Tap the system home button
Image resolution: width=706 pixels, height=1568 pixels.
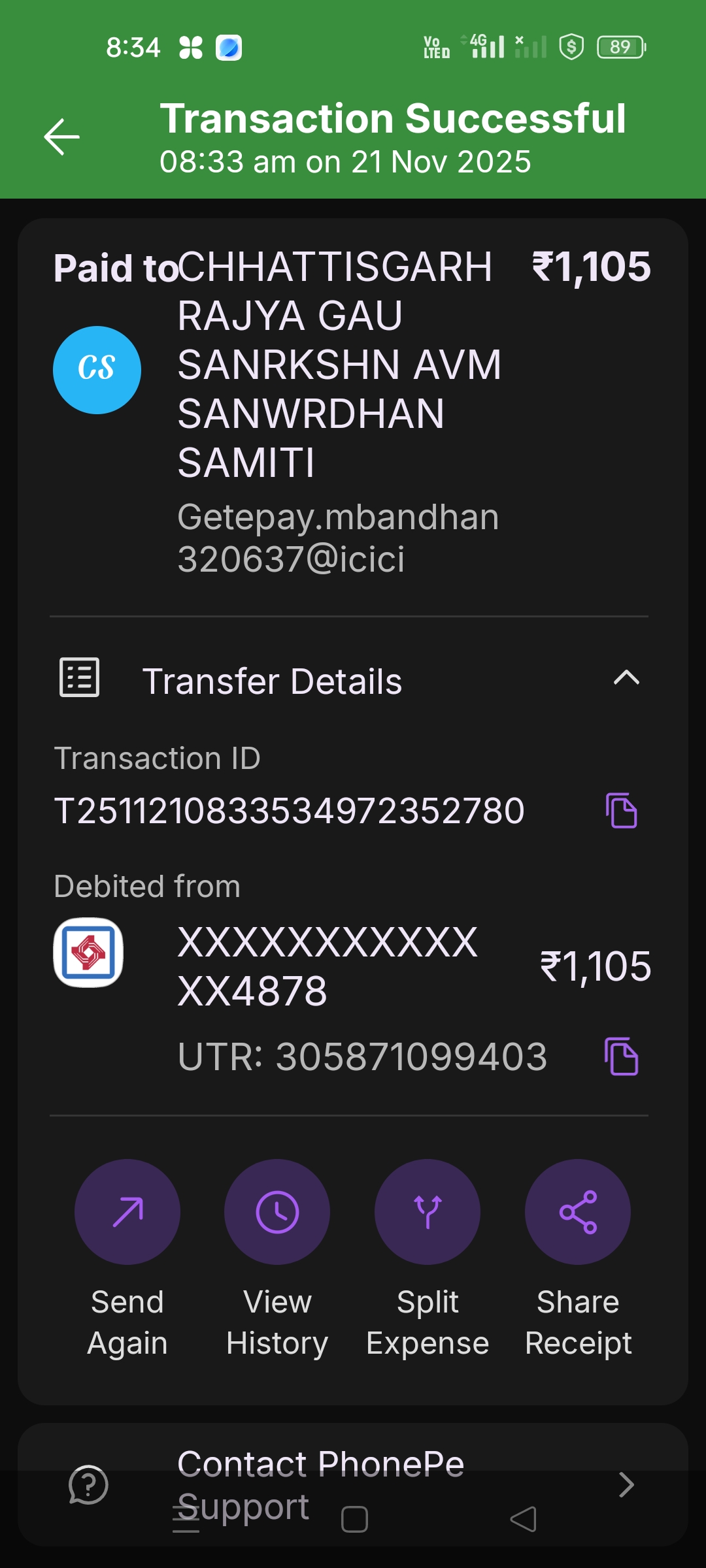click(x=354, y=1519)
